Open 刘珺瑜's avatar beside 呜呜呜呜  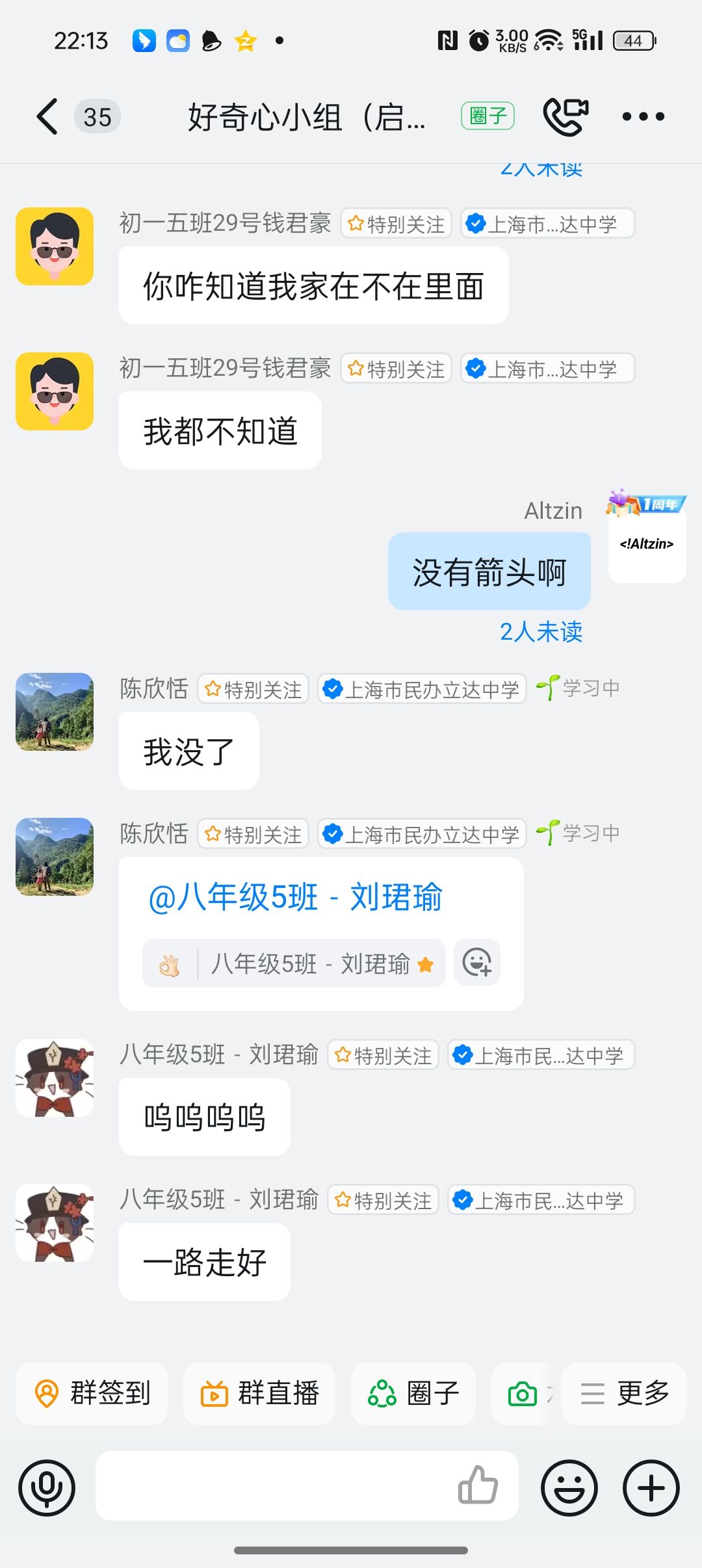[55, 1078]
